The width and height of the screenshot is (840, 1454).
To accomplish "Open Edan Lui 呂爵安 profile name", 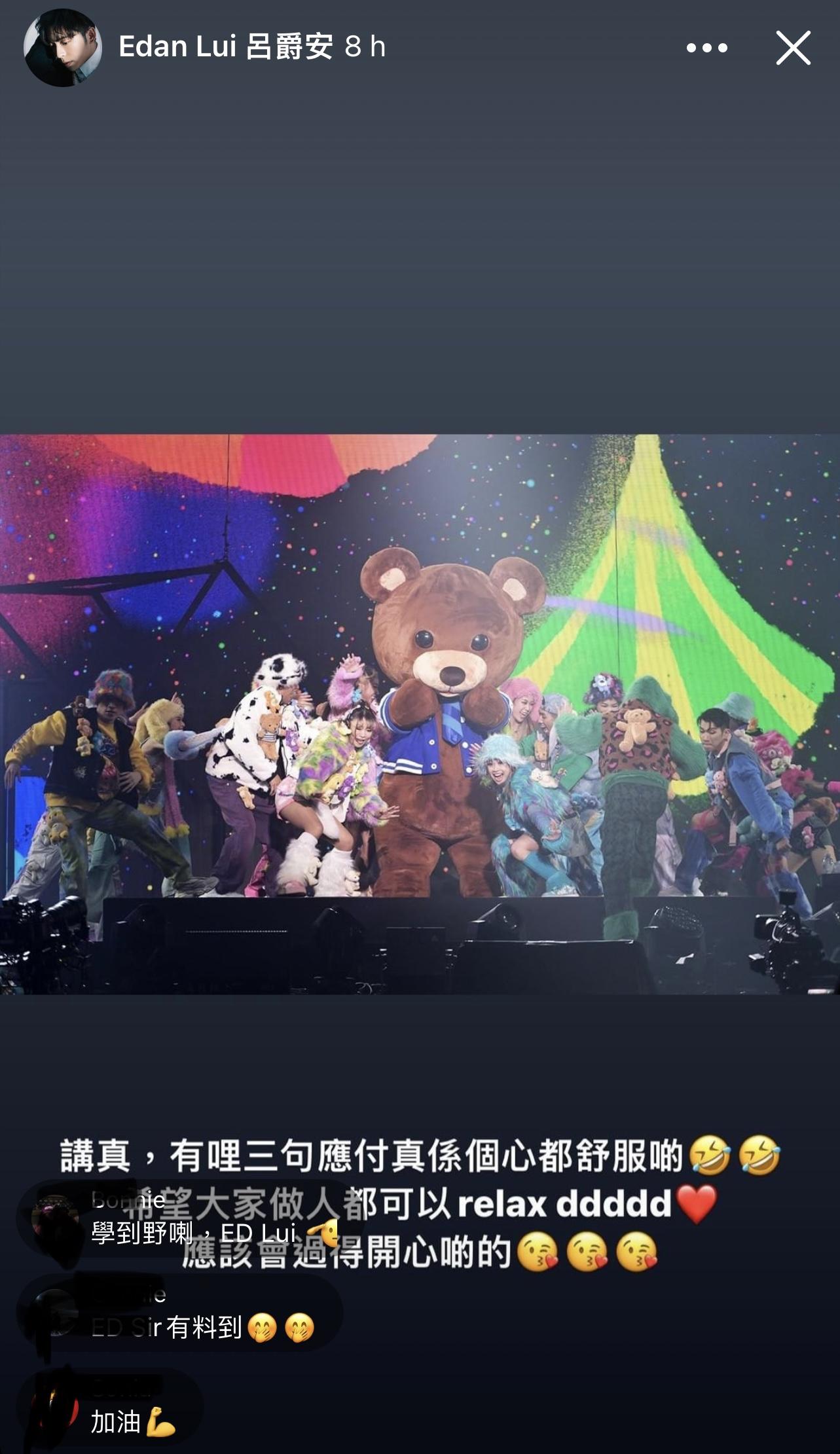I will click(x=226, y=47).
